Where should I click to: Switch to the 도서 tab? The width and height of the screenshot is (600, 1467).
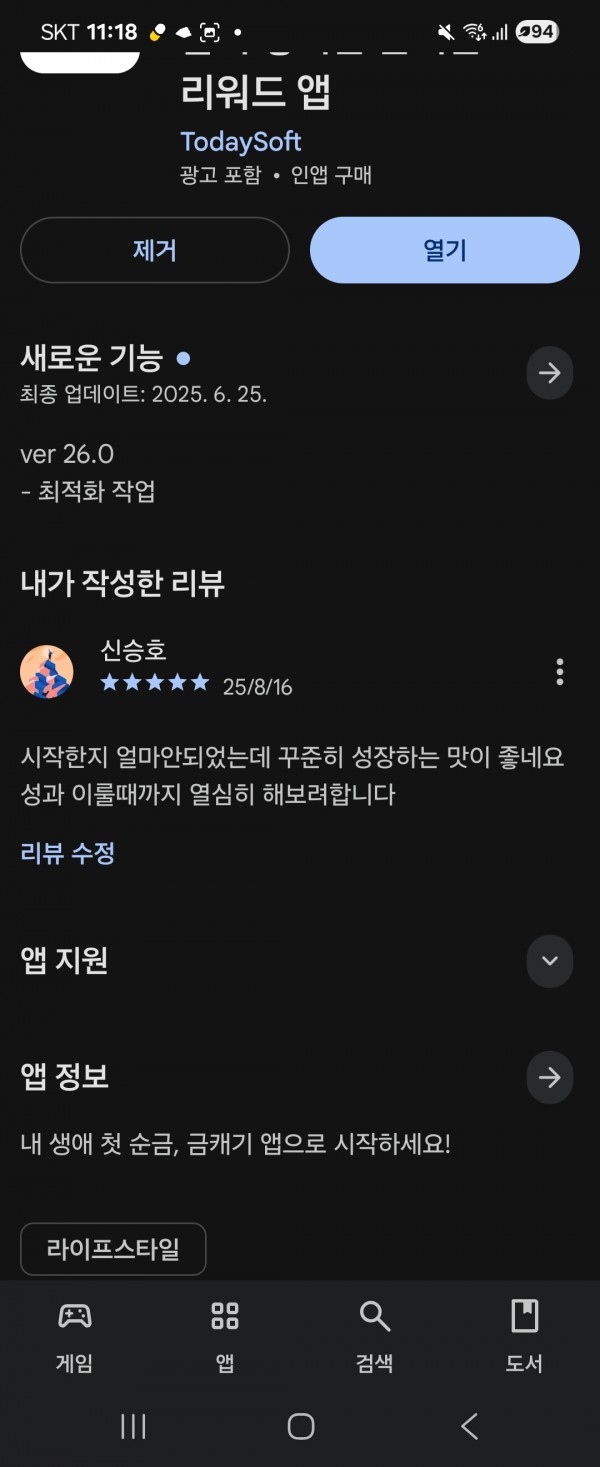tap(524, 1336)
